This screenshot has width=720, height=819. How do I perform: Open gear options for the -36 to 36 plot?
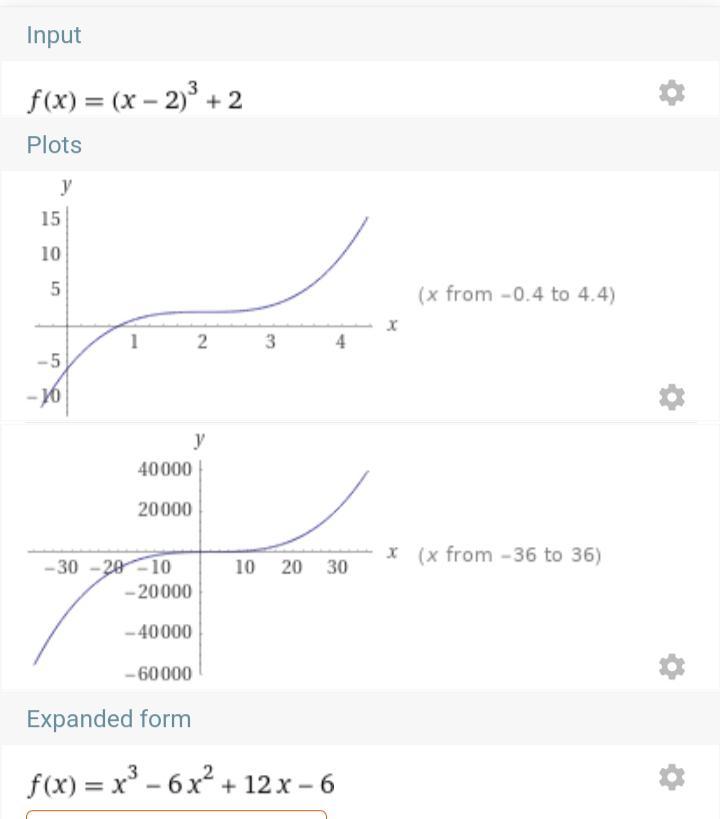[672, 666]
